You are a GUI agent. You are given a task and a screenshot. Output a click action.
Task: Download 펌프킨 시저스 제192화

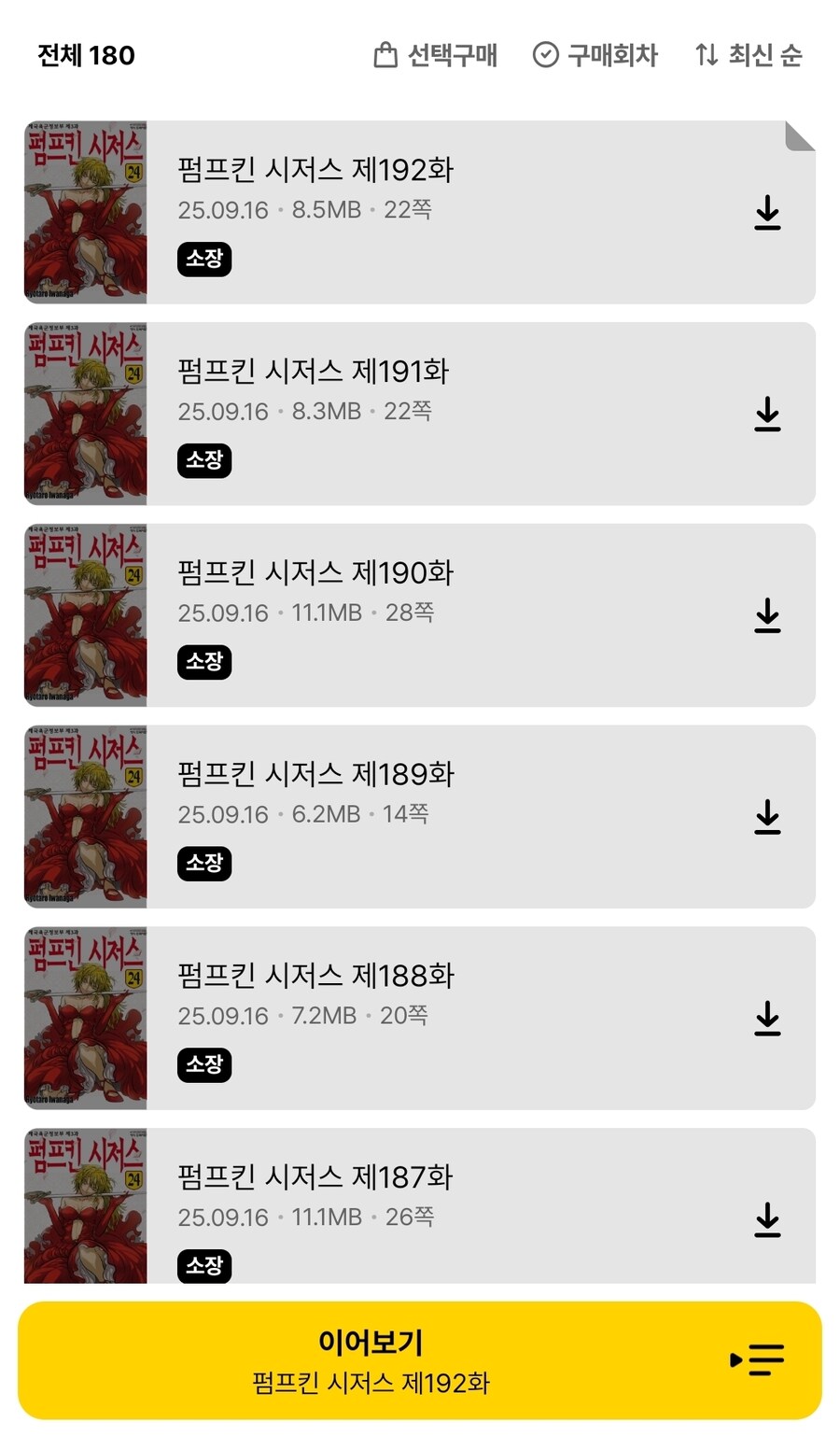tap(767, 213)
